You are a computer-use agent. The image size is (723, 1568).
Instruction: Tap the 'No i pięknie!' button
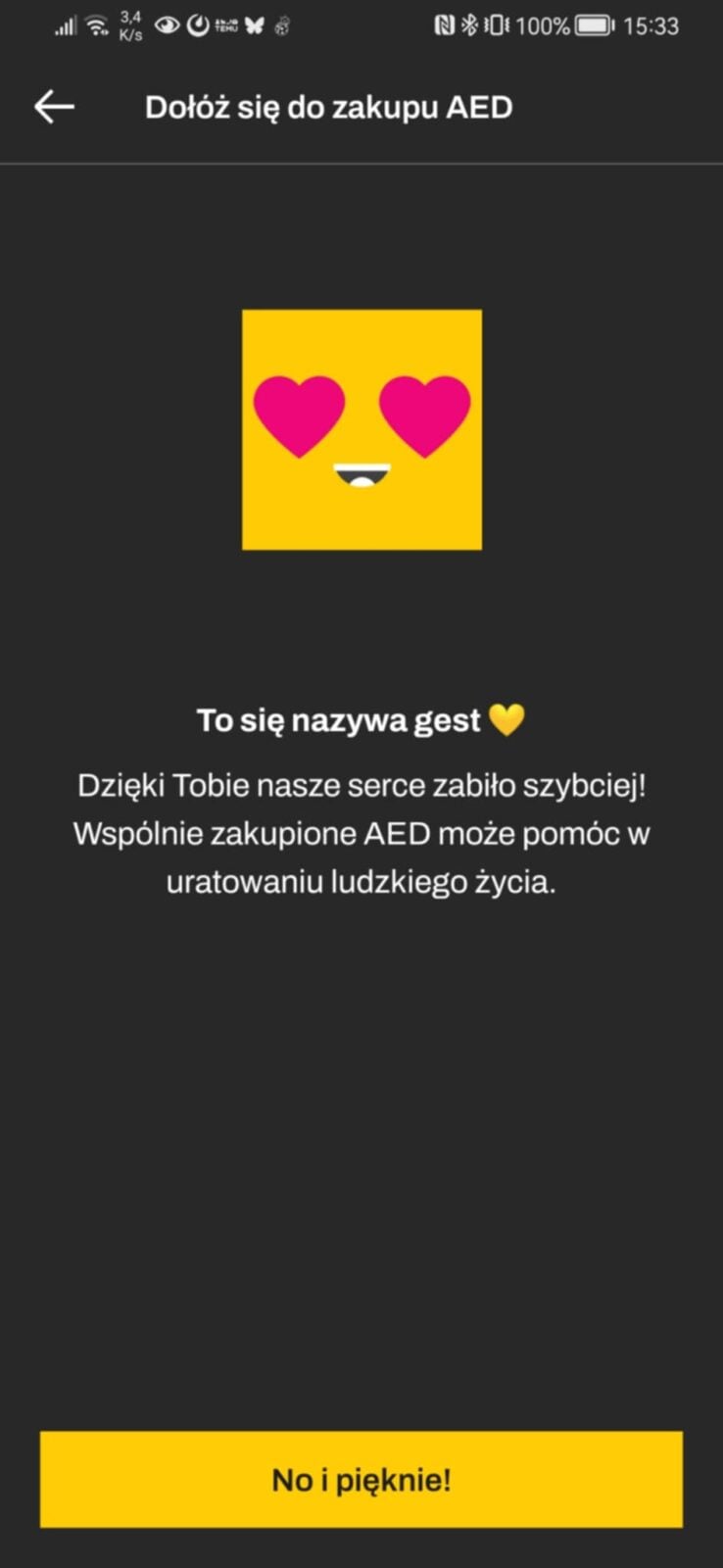pyautogui.click(x=361, y=1479)
